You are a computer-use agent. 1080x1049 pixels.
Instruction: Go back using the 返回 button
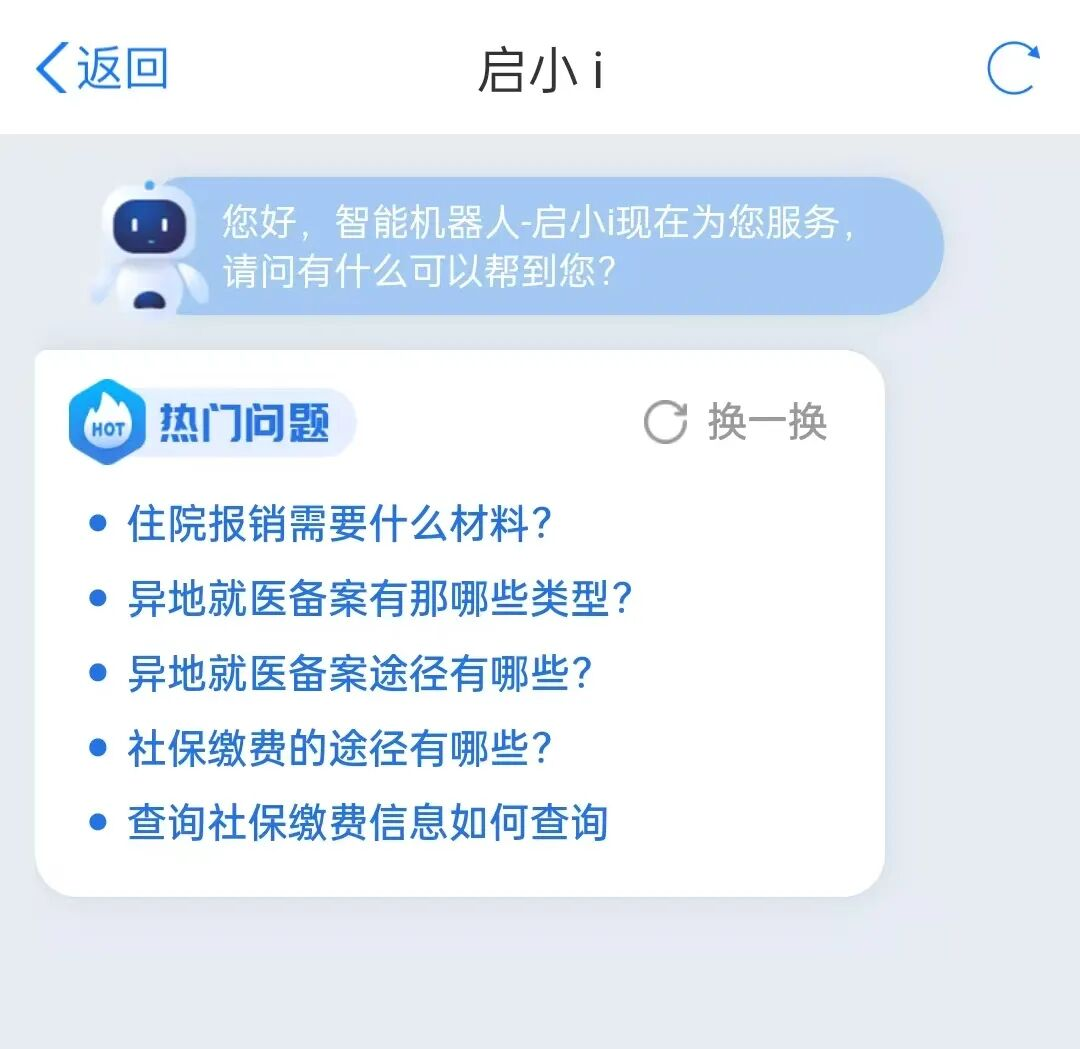point(101,69)
